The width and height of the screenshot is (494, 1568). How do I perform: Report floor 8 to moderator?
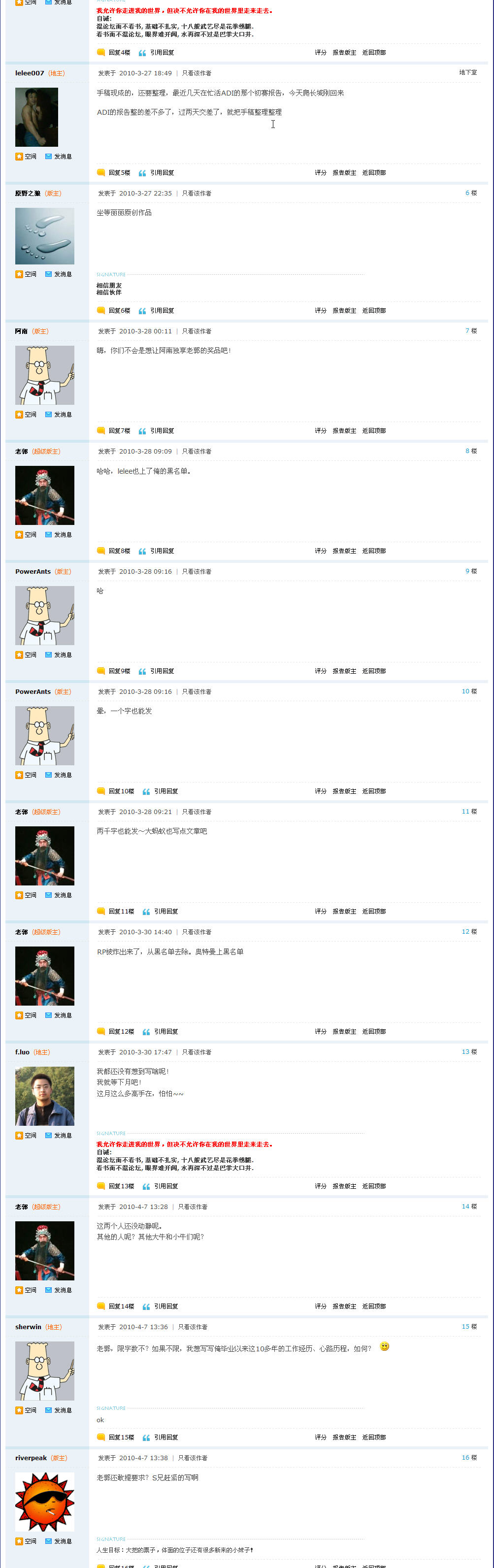point(344,551)
